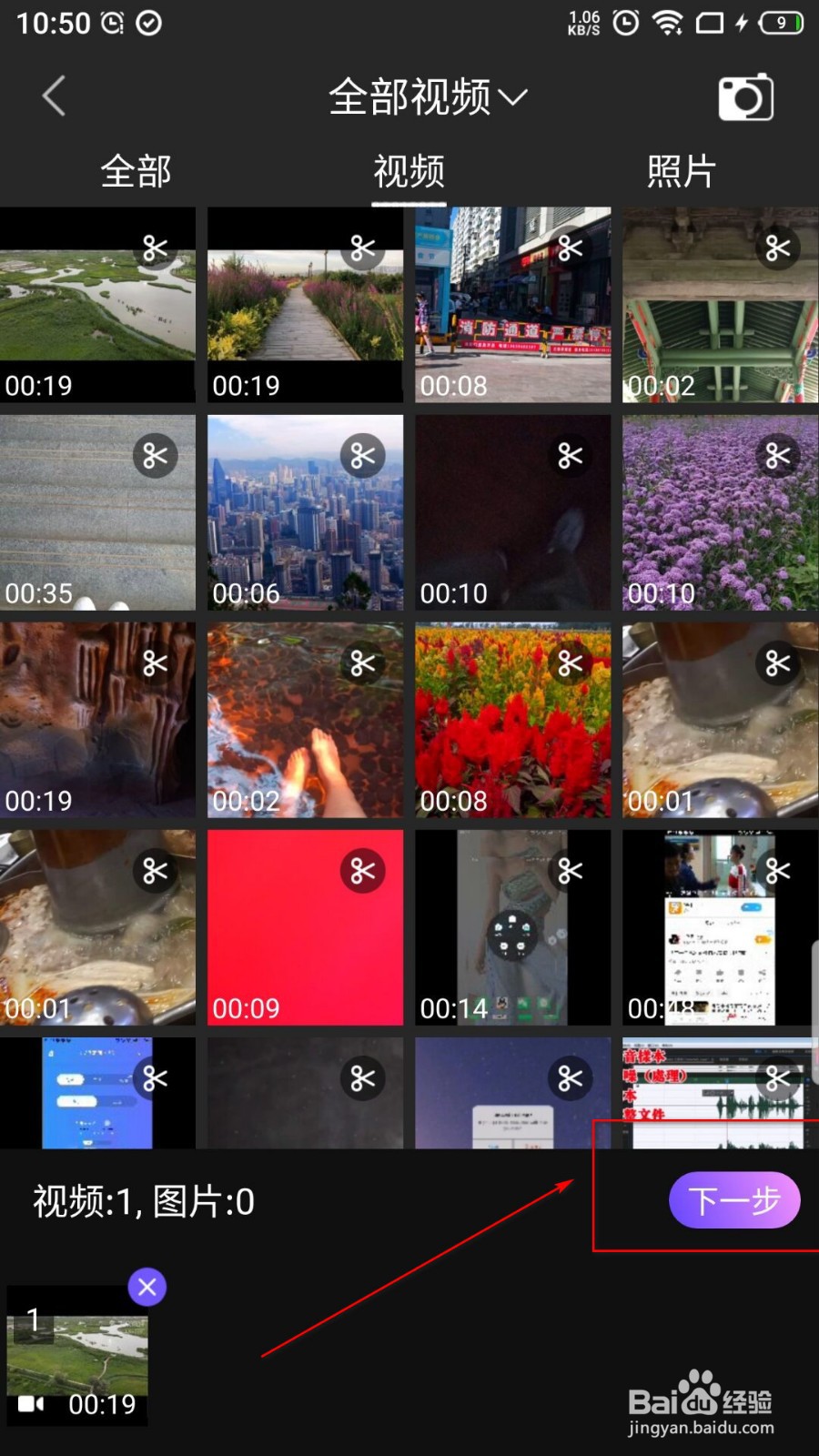The width and height of the screenshot is (819, 1456).
Task: Select the temple roof 00:02 video
Action: (x=721, y=305)
